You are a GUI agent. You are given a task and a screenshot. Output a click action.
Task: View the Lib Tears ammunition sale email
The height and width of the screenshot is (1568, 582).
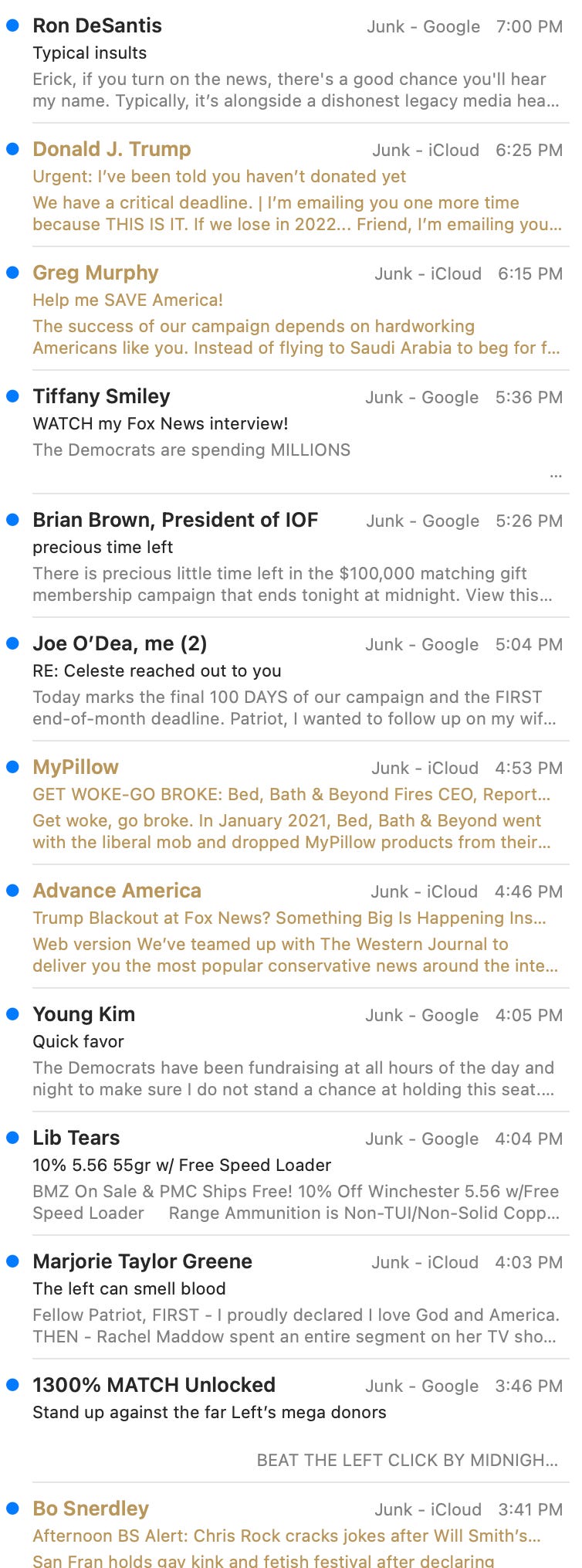pyautogui.click(x=293, y=1174)
